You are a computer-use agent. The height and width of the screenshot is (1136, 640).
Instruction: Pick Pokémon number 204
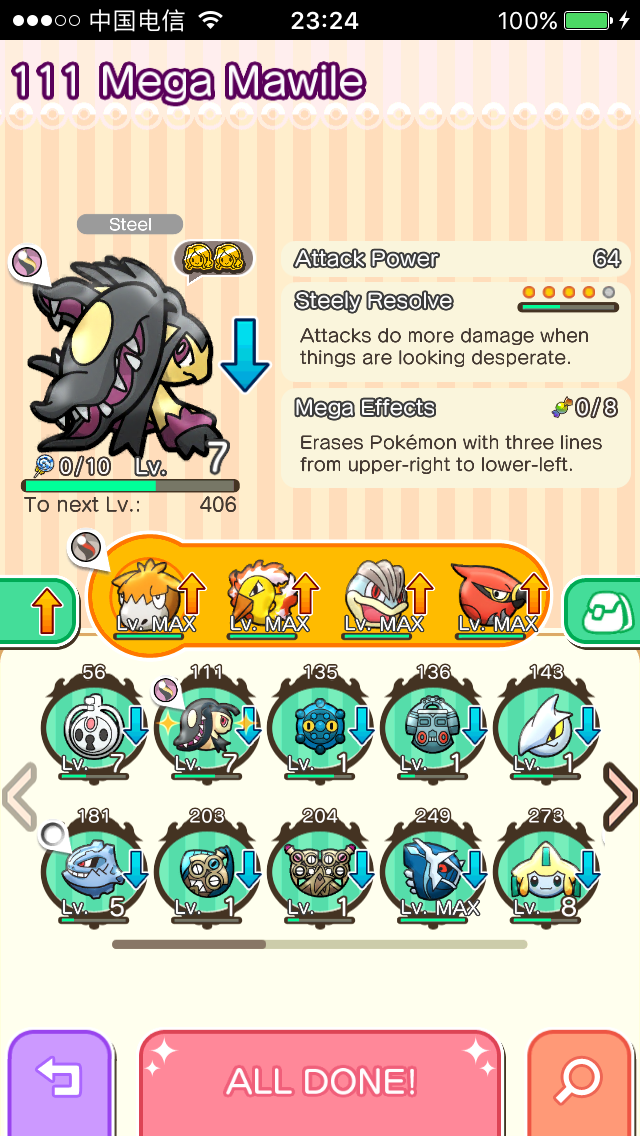tap(320, 868)
